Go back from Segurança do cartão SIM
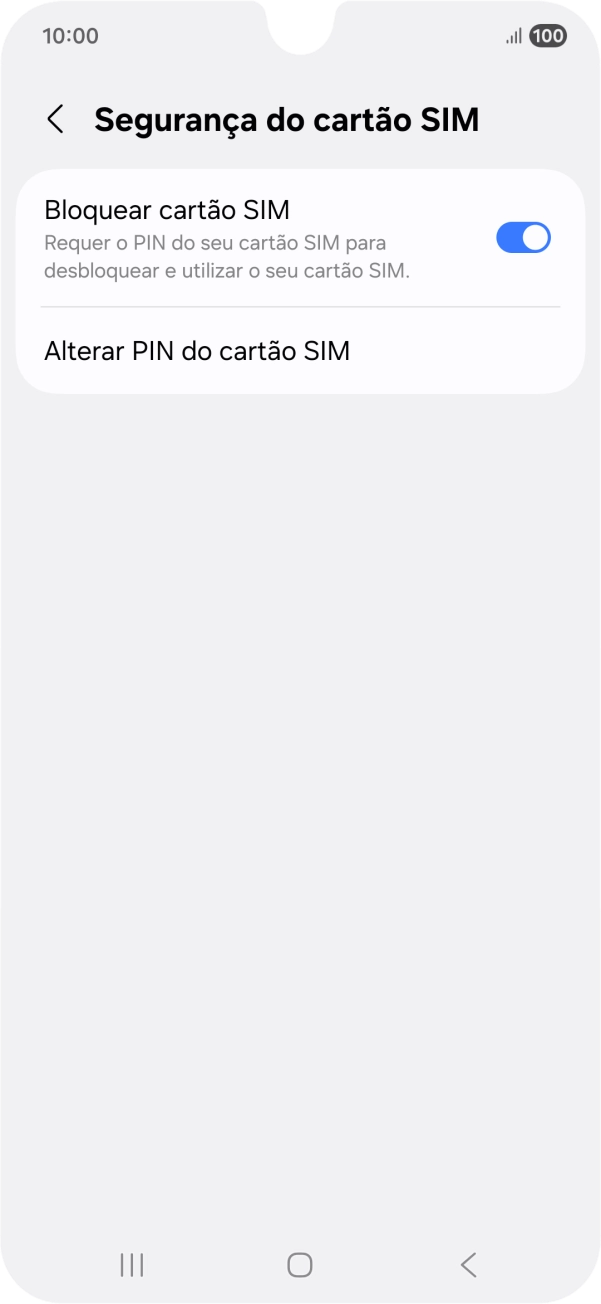 tap(56, 120)
